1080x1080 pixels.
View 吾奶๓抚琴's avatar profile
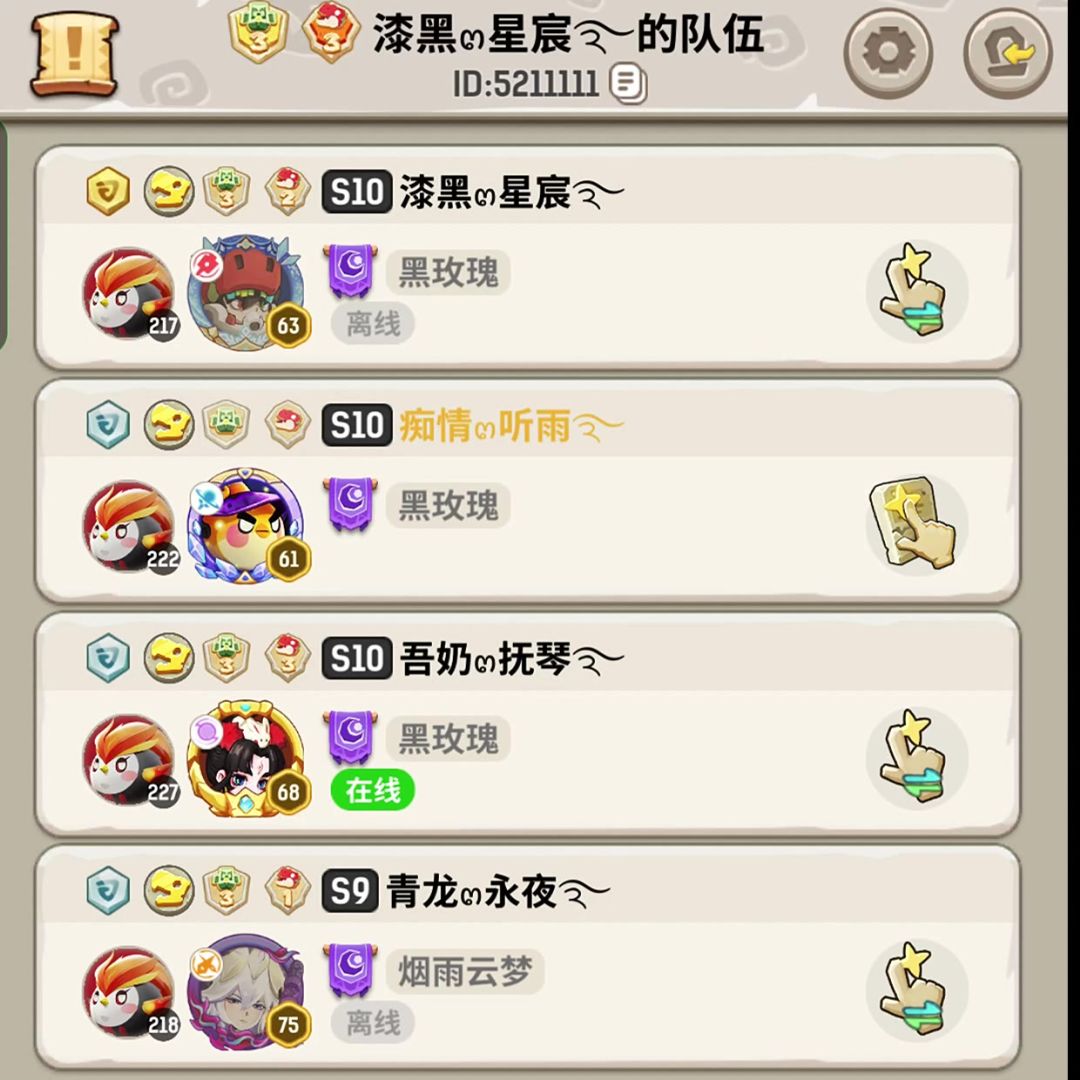pos(245,758)
